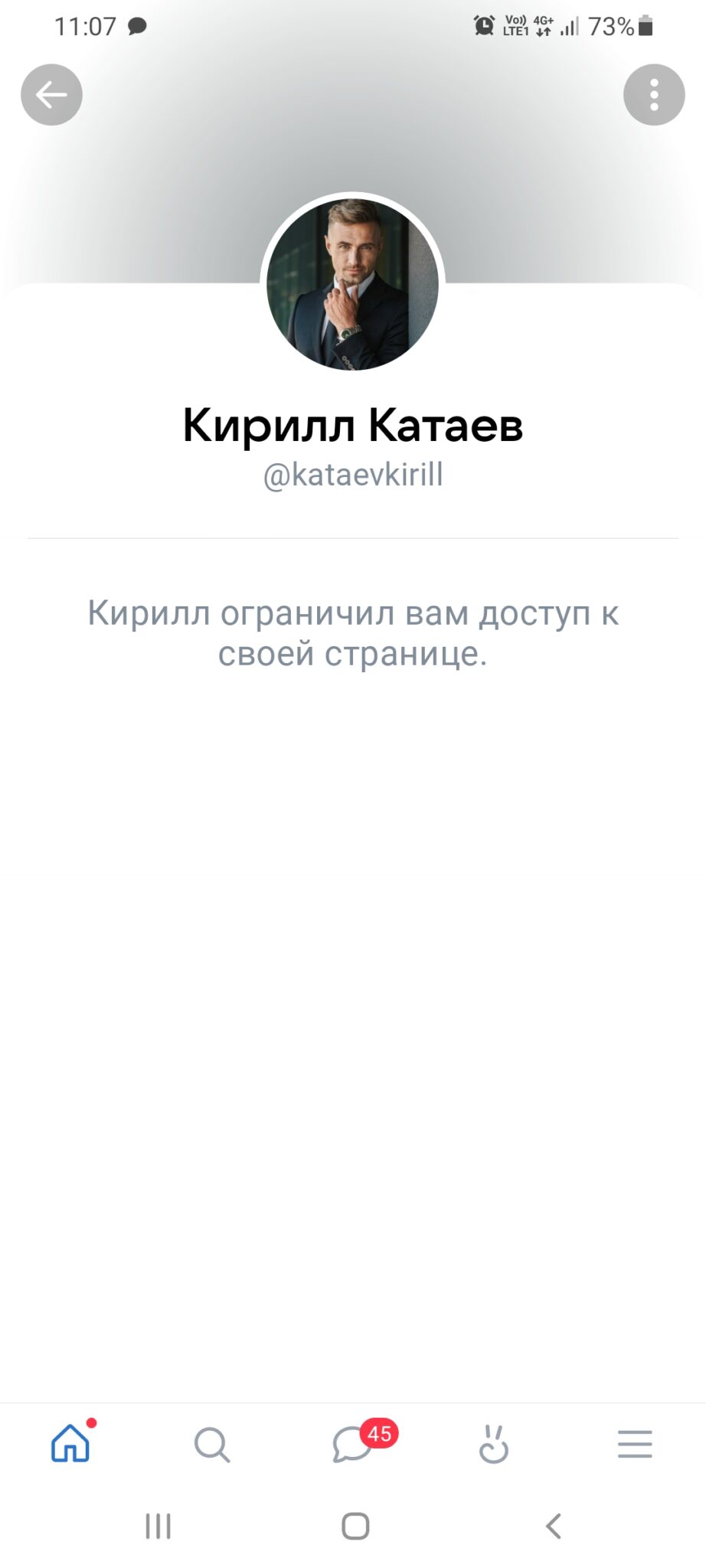Screen dimensions: 706x1568
Task: Open Messages with 45 unread
Action: tap(354, 1445)
